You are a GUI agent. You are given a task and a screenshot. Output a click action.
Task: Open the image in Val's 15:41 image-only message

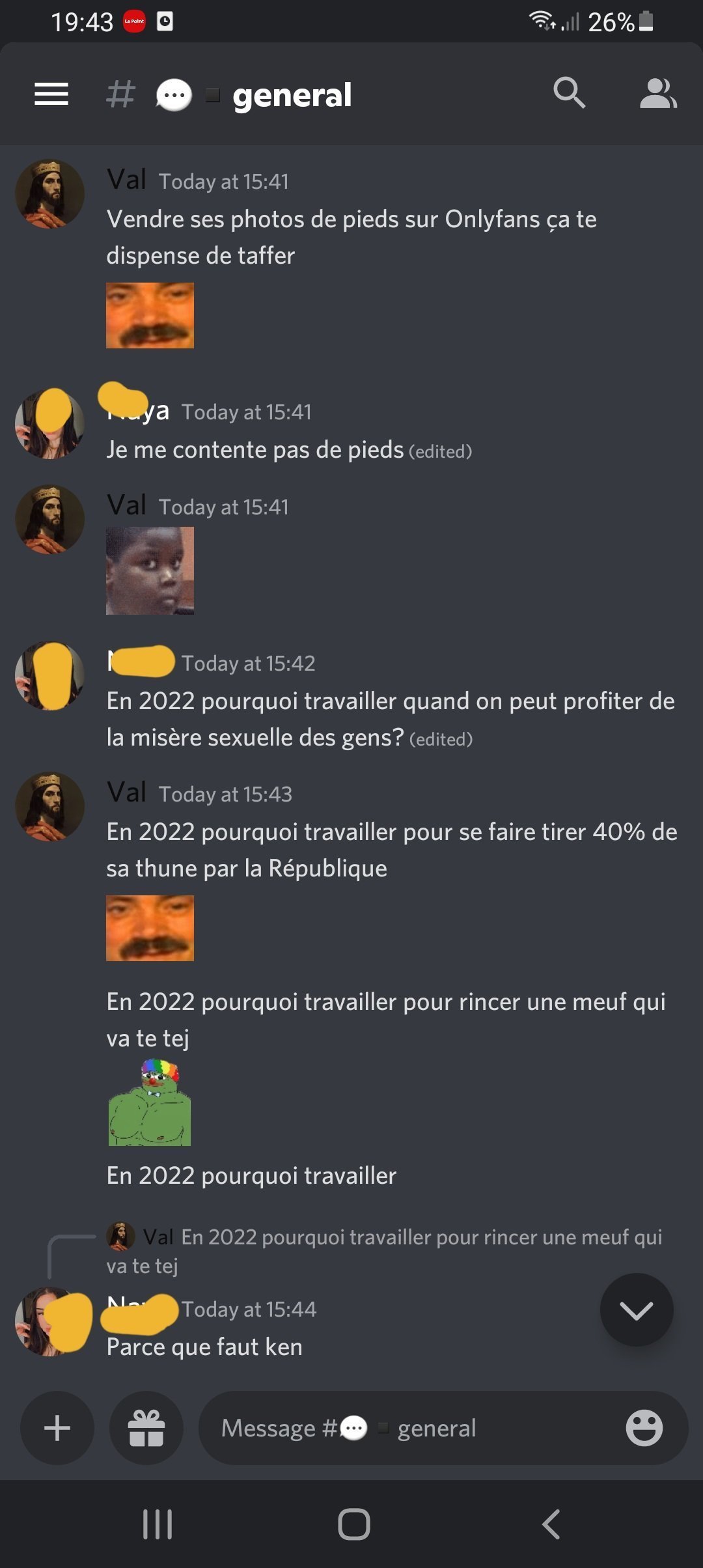pos(150,570)
